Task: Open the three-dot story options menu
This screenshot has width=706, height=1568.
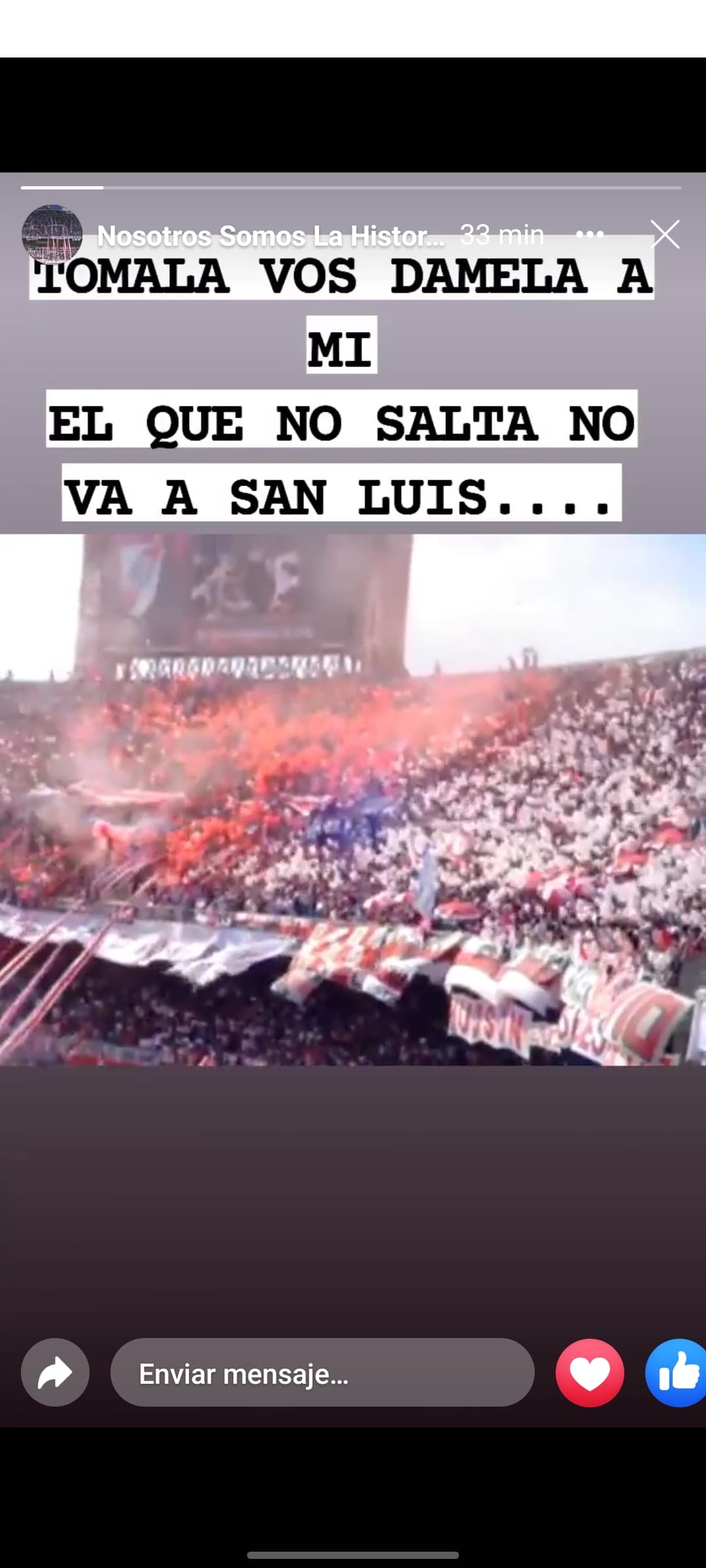Action: tap(590, 234)
